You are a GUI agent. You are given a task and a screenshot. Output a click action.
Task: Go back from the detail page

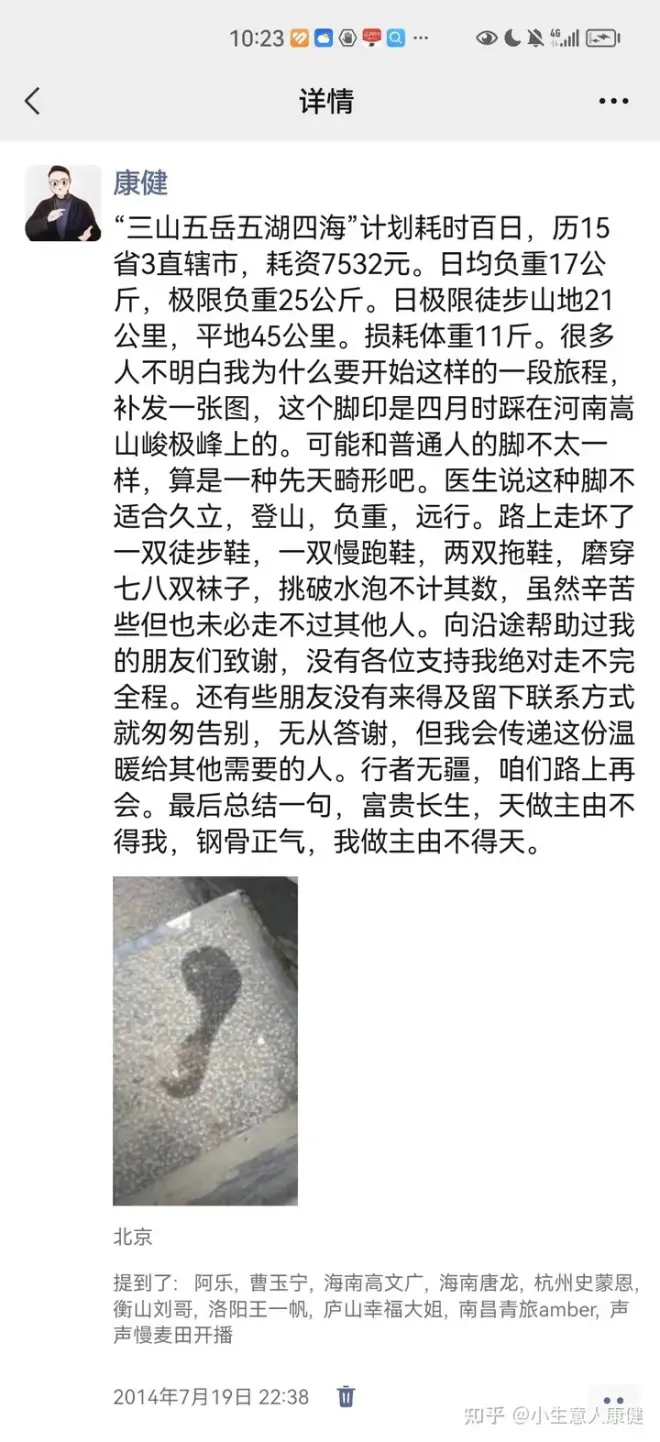point(33,101)
